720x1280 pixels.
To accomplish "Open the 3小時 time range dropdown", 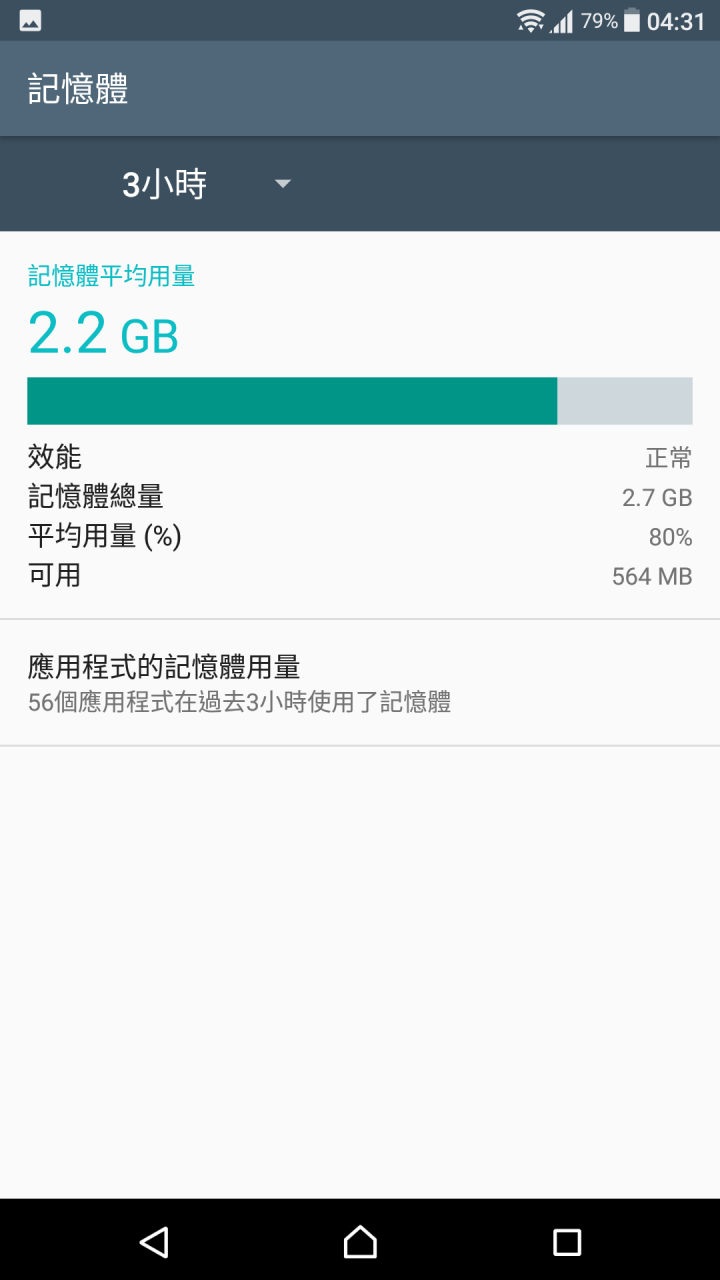I will (205, 184).
